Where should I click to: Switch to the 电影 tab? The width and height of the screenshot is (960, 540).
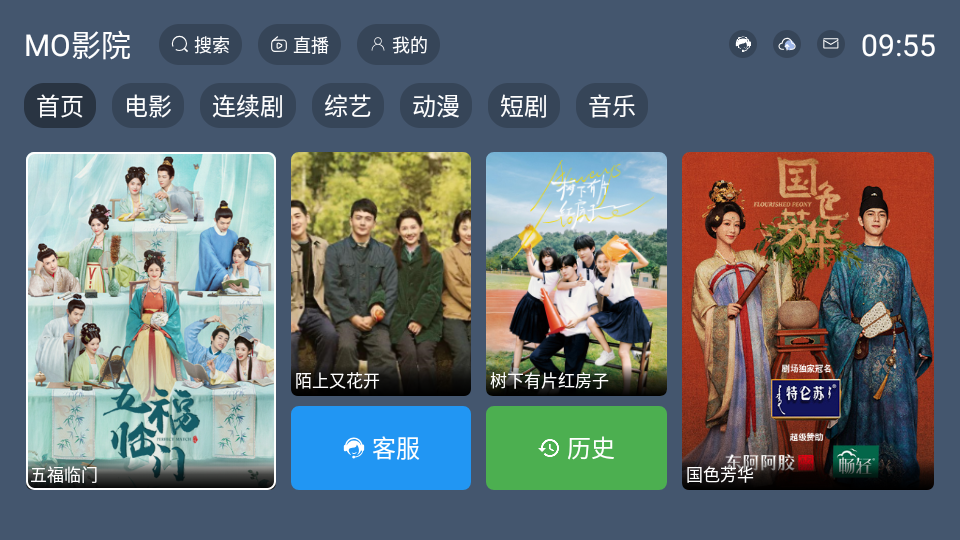(x=148, y=106)
